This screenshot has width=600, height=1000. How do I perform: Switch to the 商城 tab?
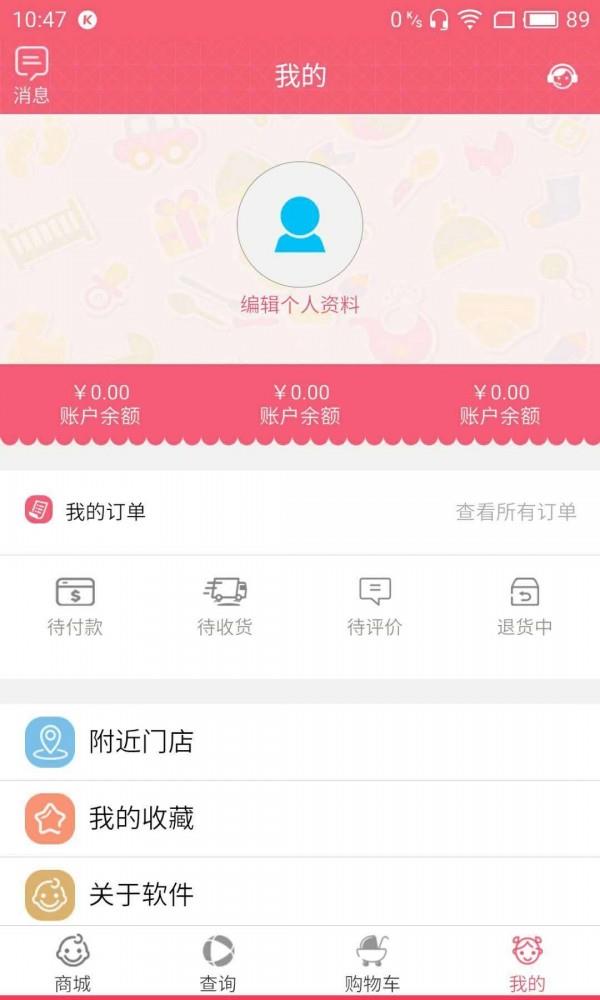point(73,962)
